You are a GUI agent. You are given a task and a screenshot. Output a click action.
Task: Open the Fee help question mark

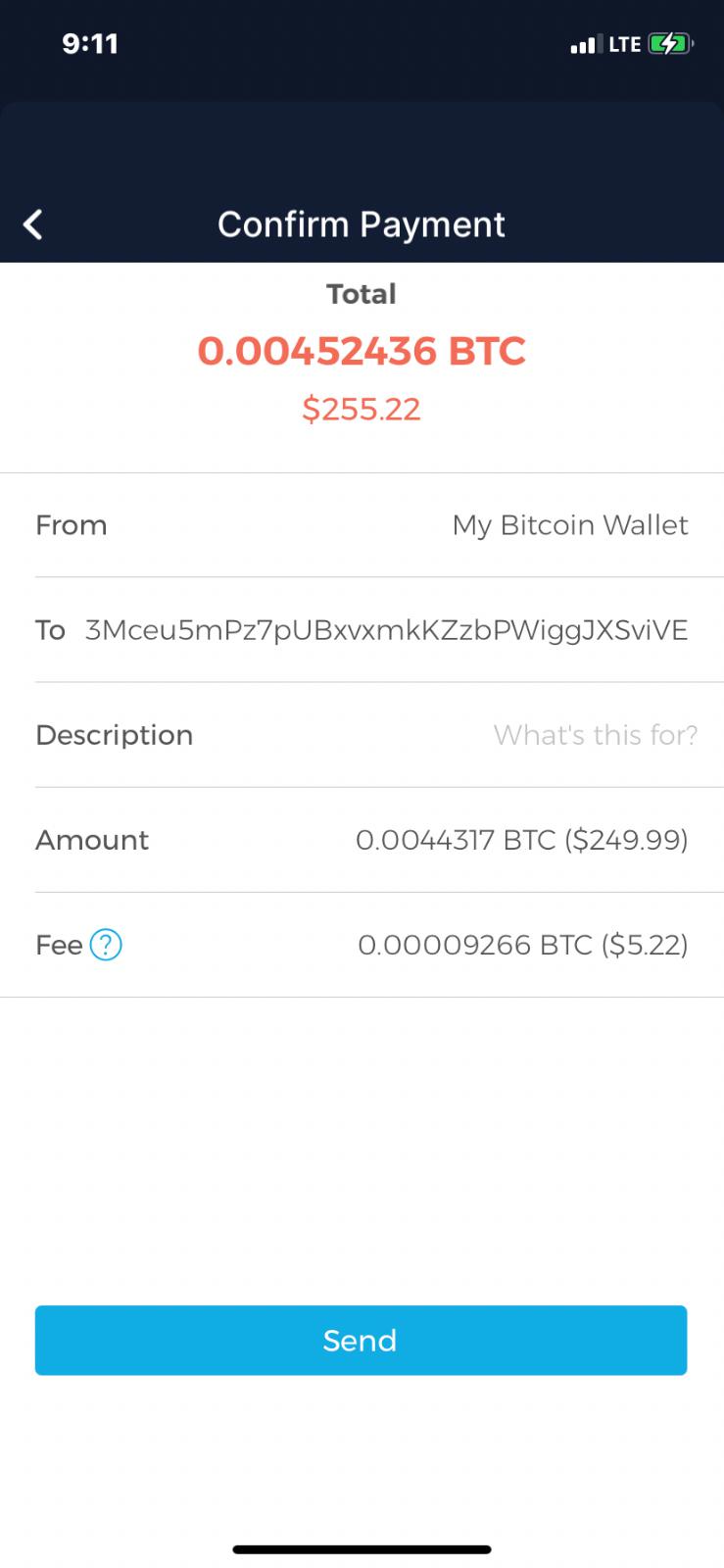pyautogui.click(x=106, y=945)
